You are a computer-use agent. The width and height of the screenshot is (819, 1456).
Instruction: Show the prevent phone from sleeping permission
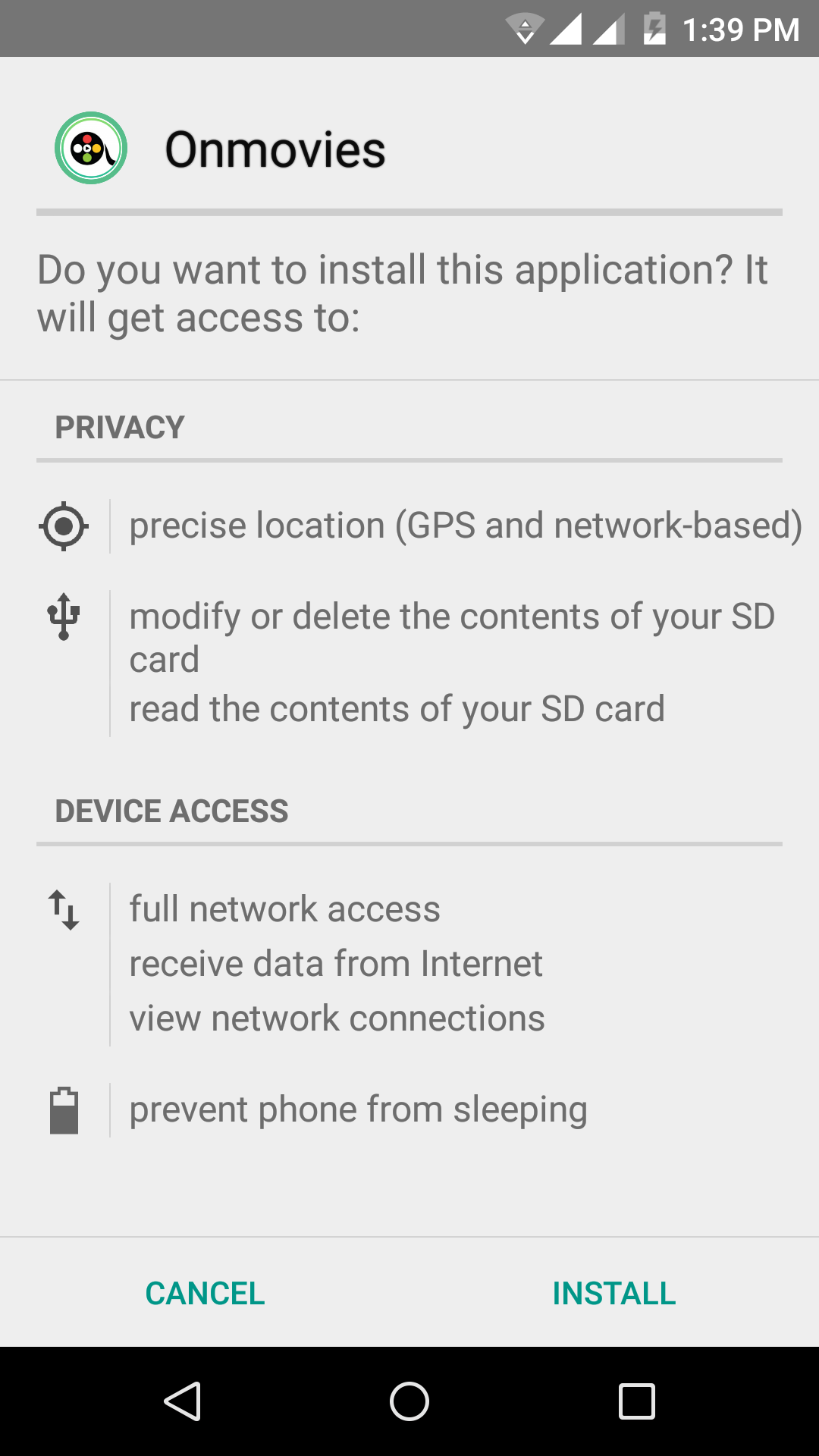358,1109
